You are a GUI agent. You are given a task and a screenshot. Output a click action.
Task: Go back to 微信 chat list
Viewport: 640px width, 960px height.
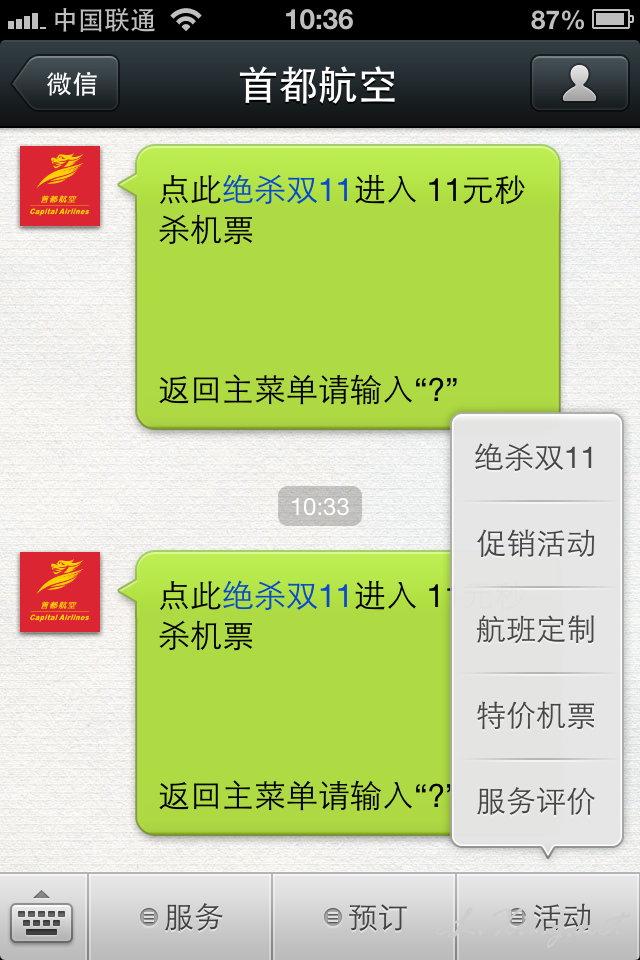point(67,83)
